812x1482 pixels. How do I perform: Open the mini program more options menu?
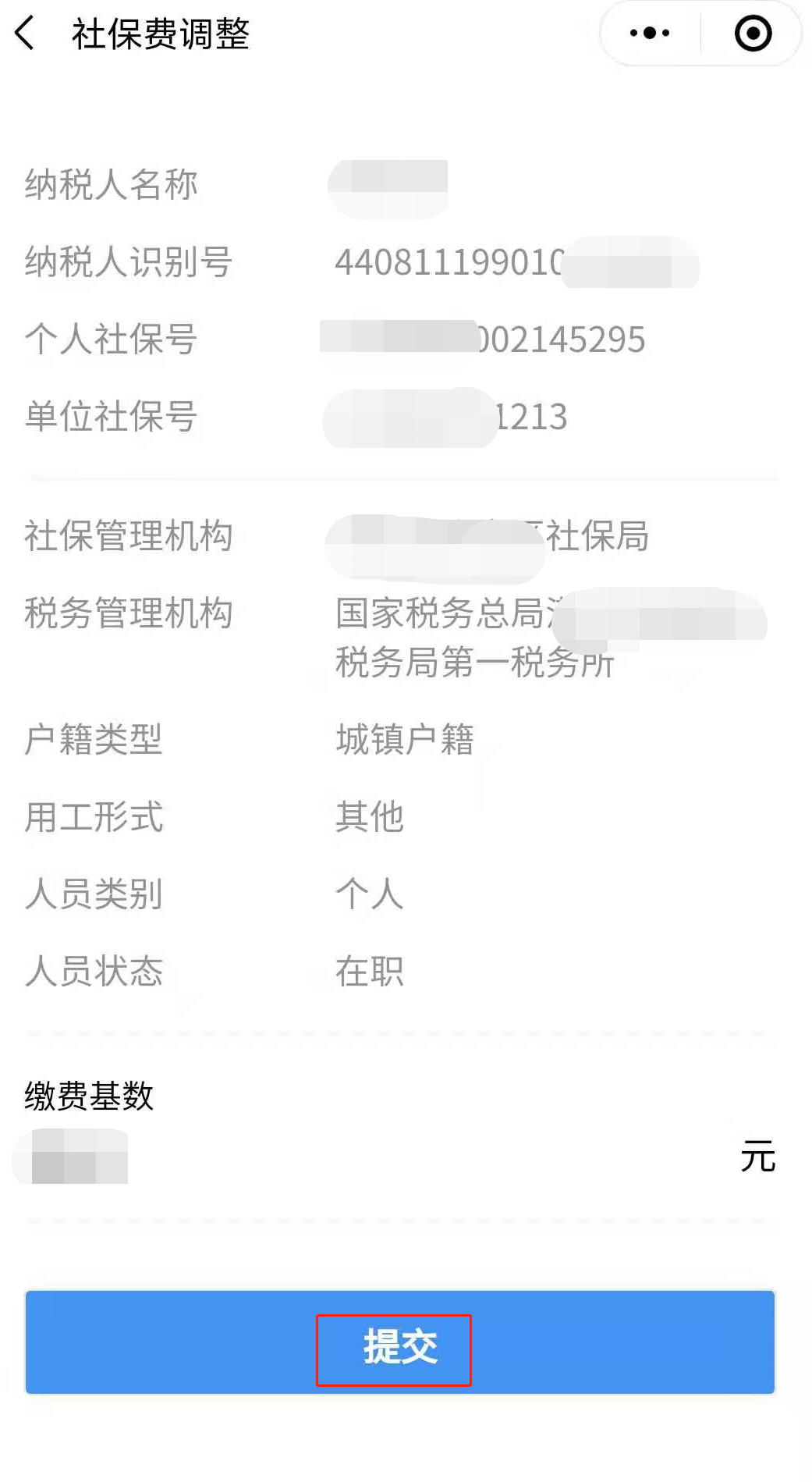(650, 34)
